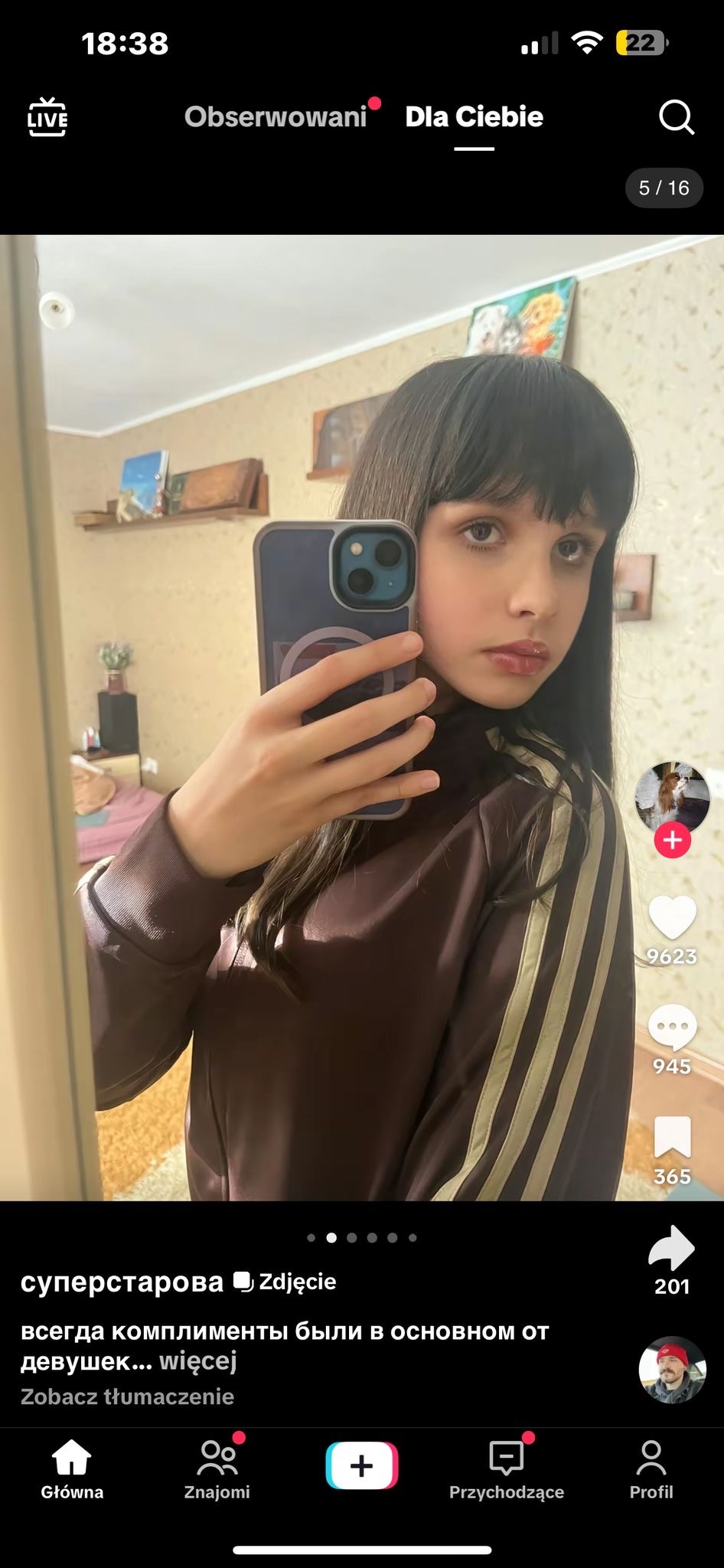Open the creator's profile avatar
Screen dimensions: 724x1568
coord(672,797)
